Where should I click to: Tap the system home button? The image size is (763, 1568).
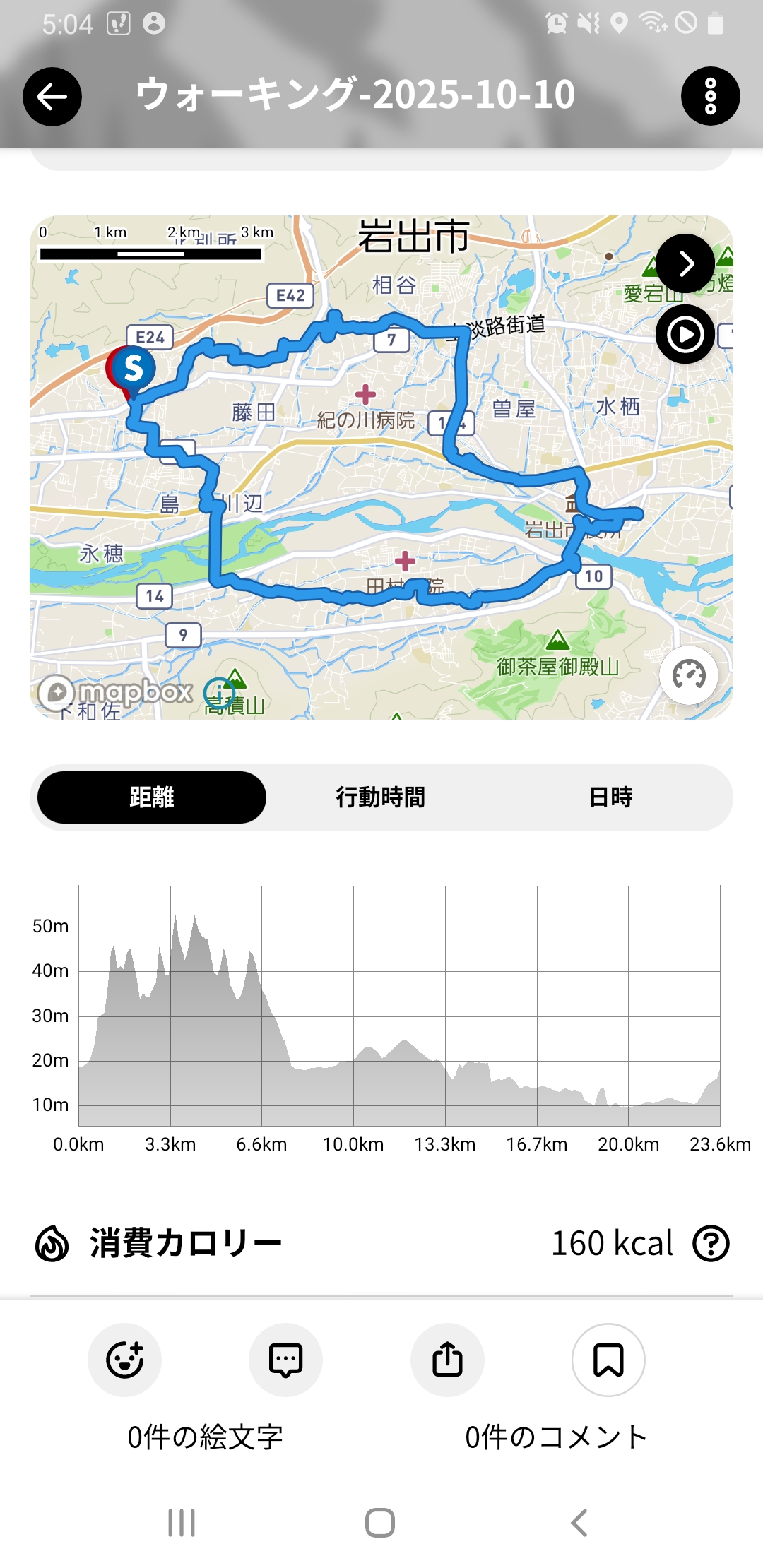[x=380, y=1523]
